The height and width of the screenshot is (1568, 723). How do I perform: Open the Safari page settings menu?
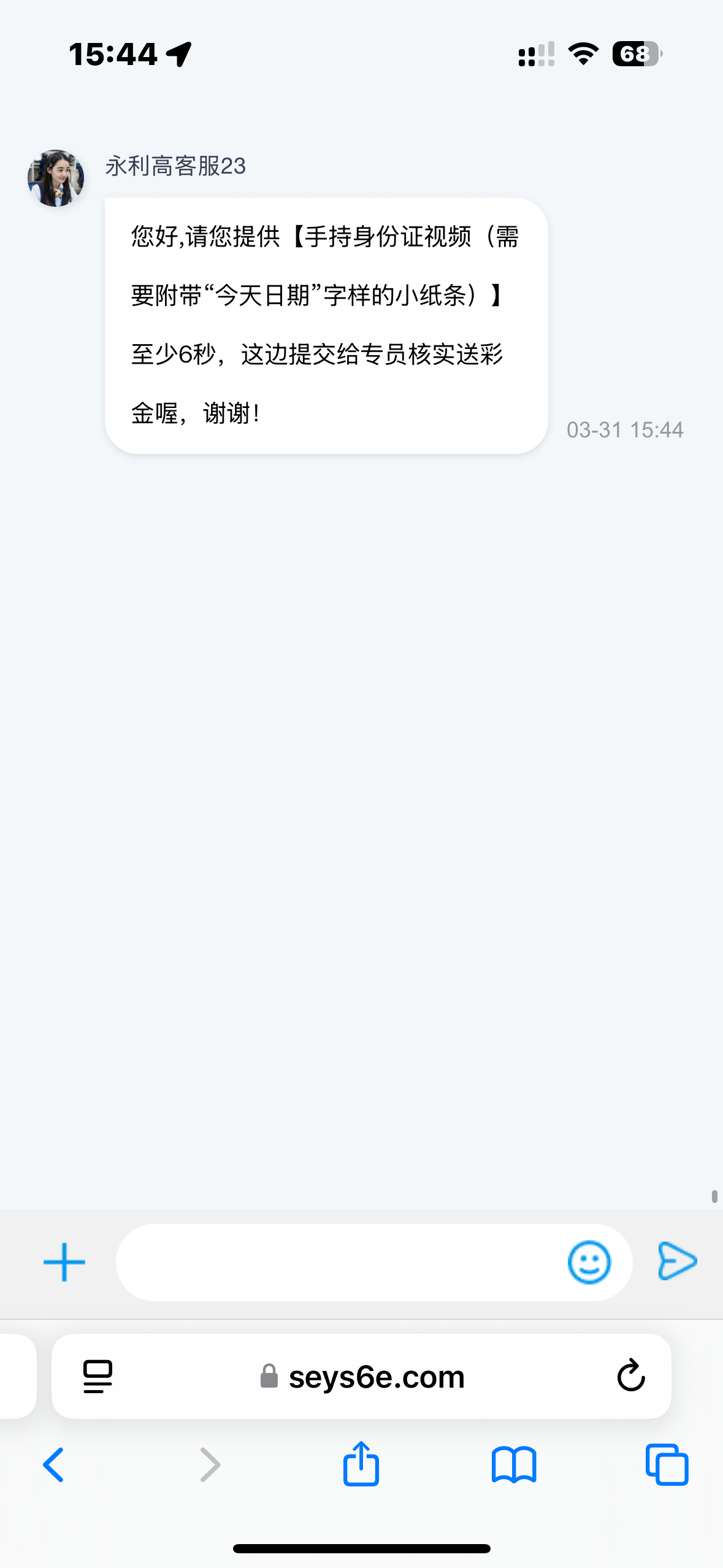[x=98, y=1376]
